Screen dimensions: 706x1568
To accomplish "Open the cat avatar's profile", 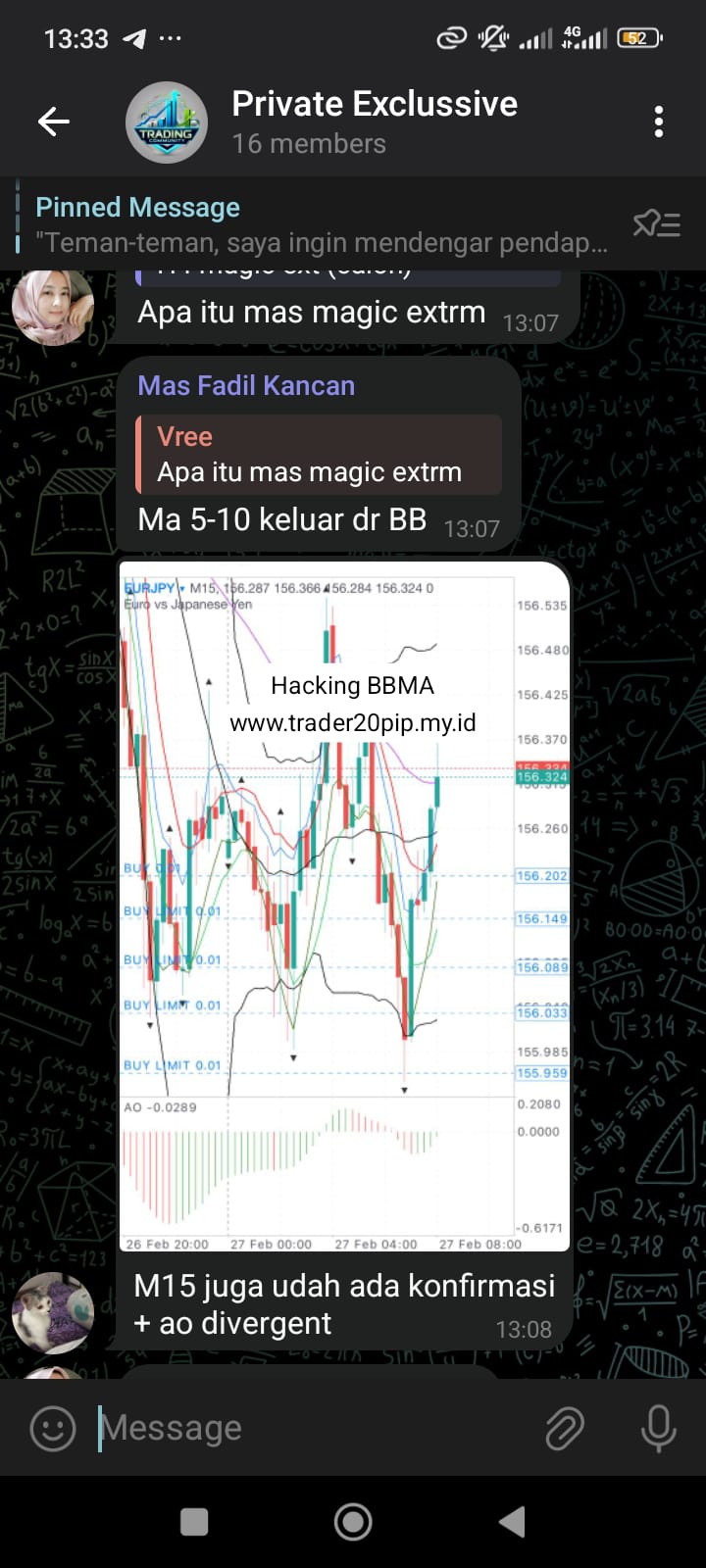I will pyautogui.click(x=53, y=1312).
